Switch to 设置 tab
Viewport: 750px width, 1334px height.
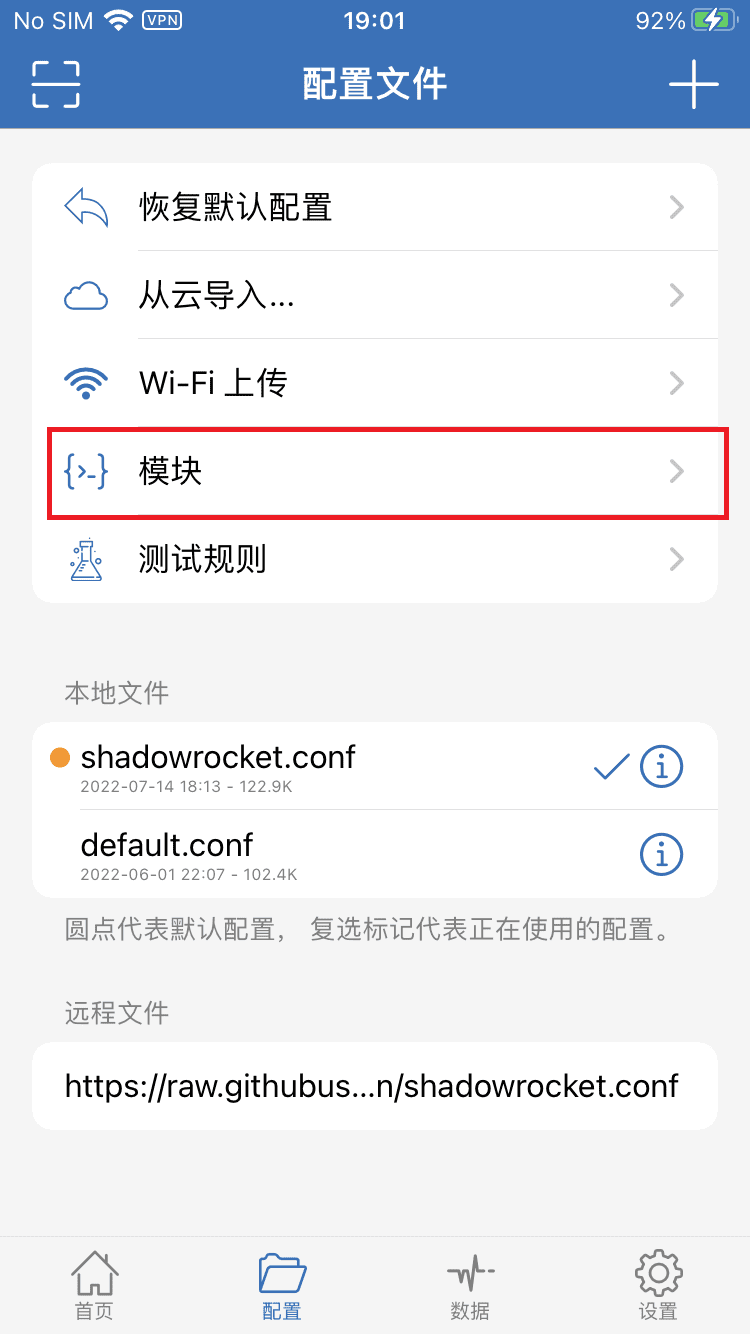pos(658,1285)
